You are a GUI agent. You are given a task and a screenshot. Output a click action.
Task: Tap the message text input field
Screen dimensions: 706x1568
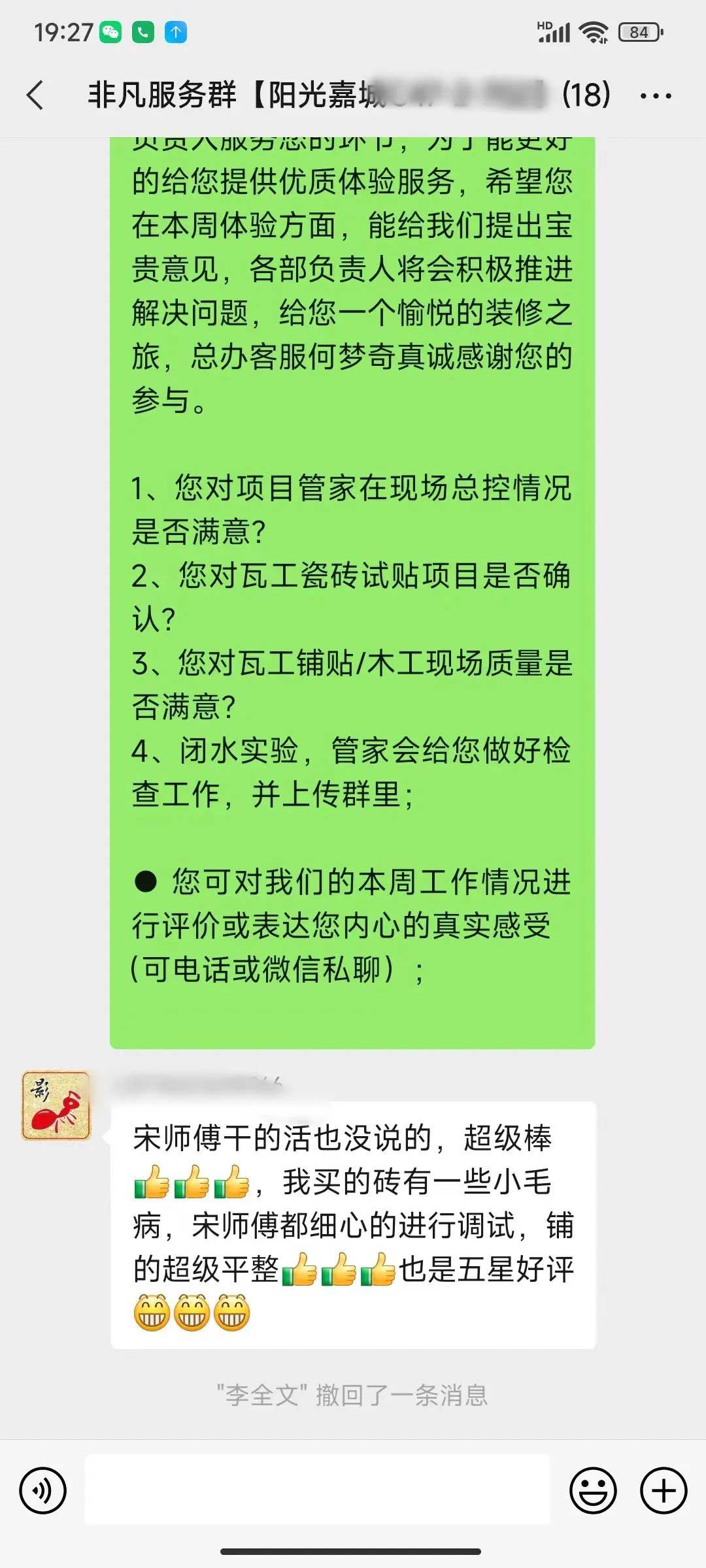point(318,1491)
